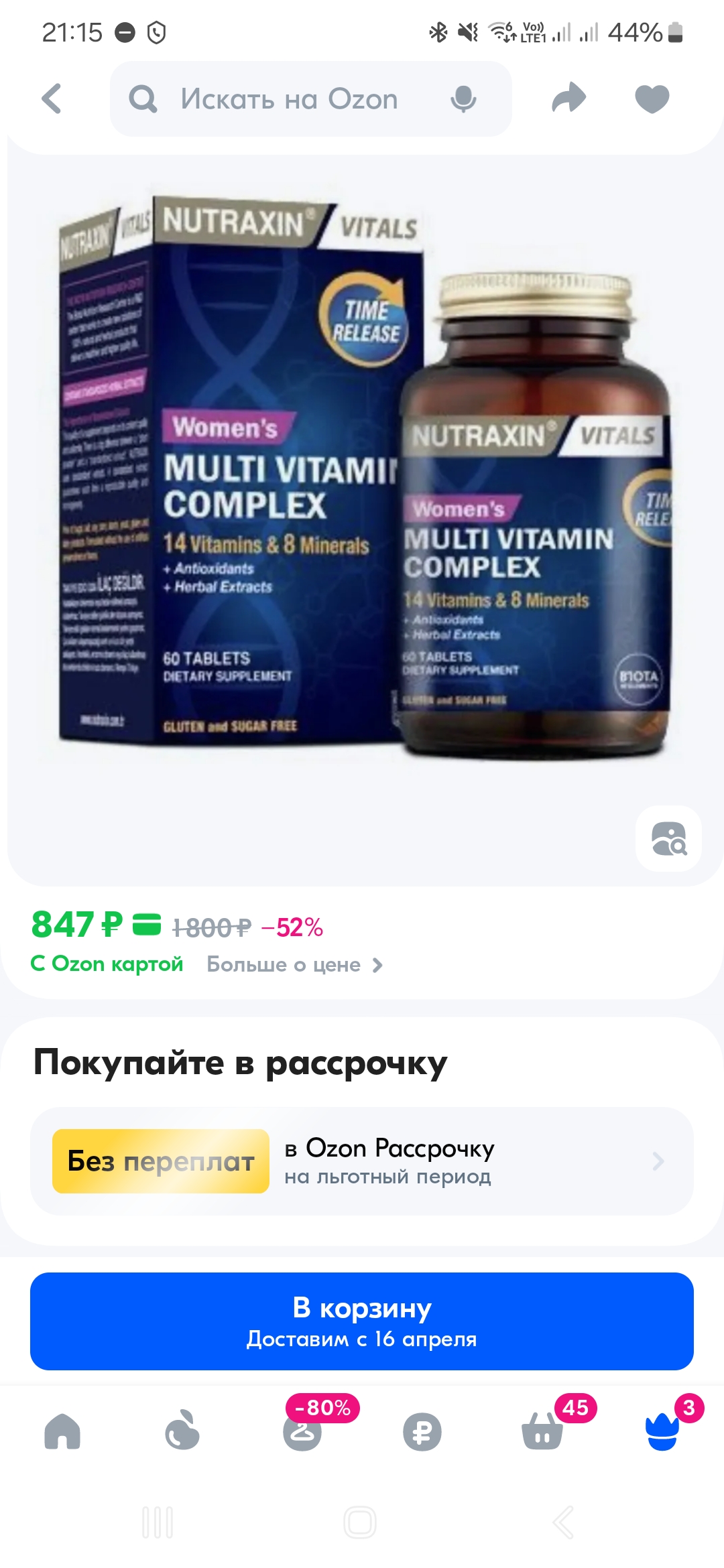Tap the system back button
The image size is (724, 1568).
563,1522
